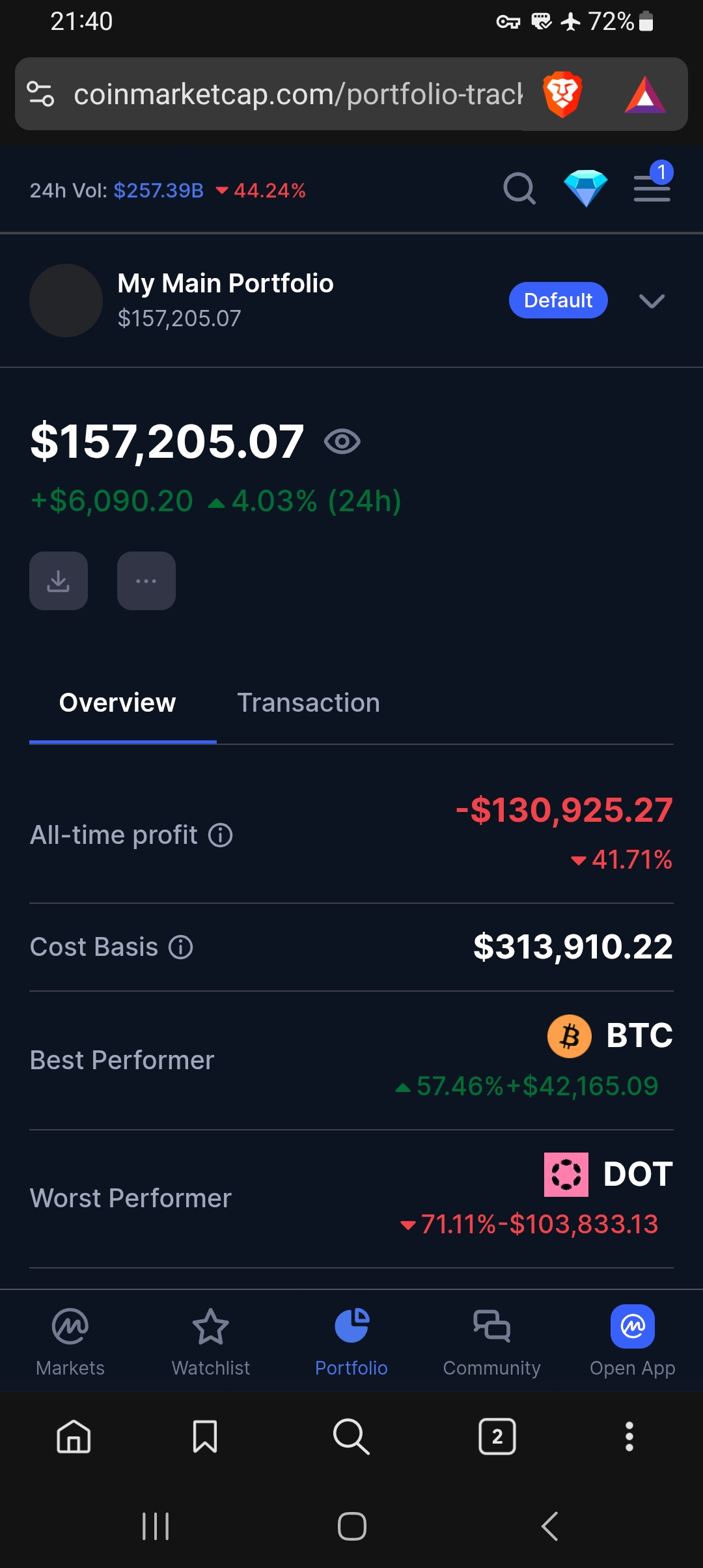Show info about All-time profit
The image size is (703, 1568).
point(220,835)
